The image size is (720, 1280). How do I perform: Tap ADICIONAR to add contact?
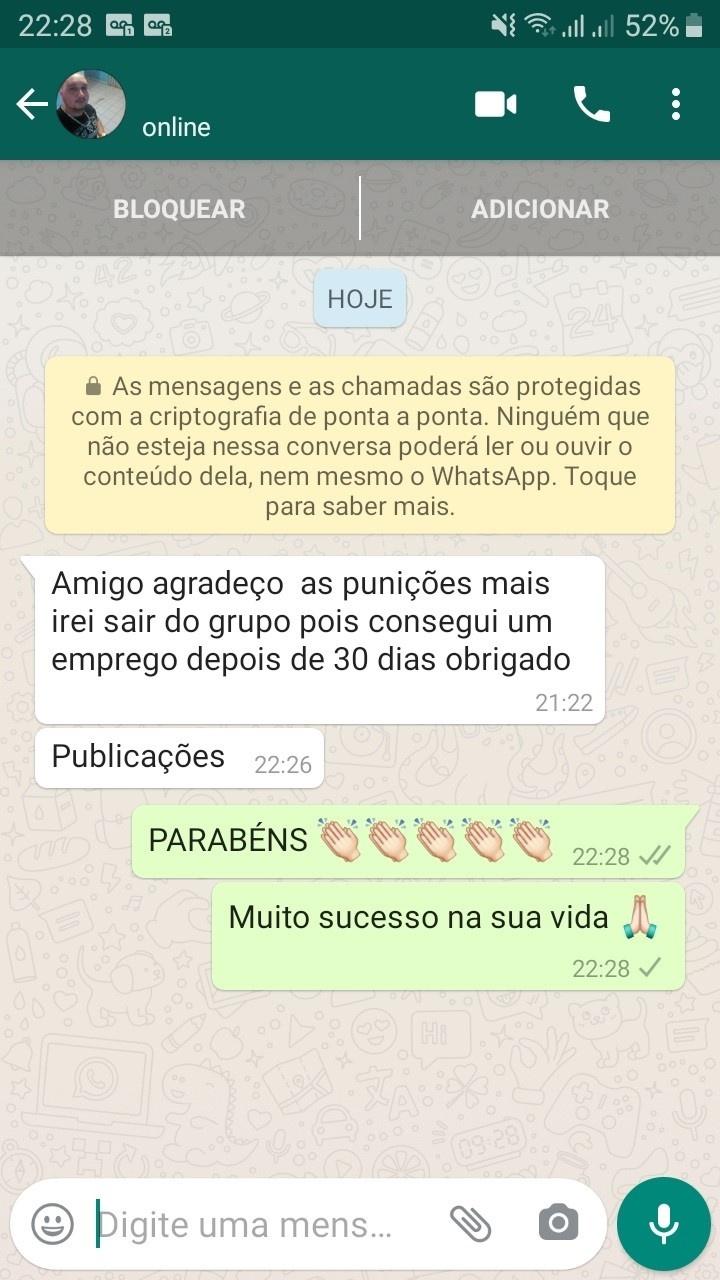(540, 209)
